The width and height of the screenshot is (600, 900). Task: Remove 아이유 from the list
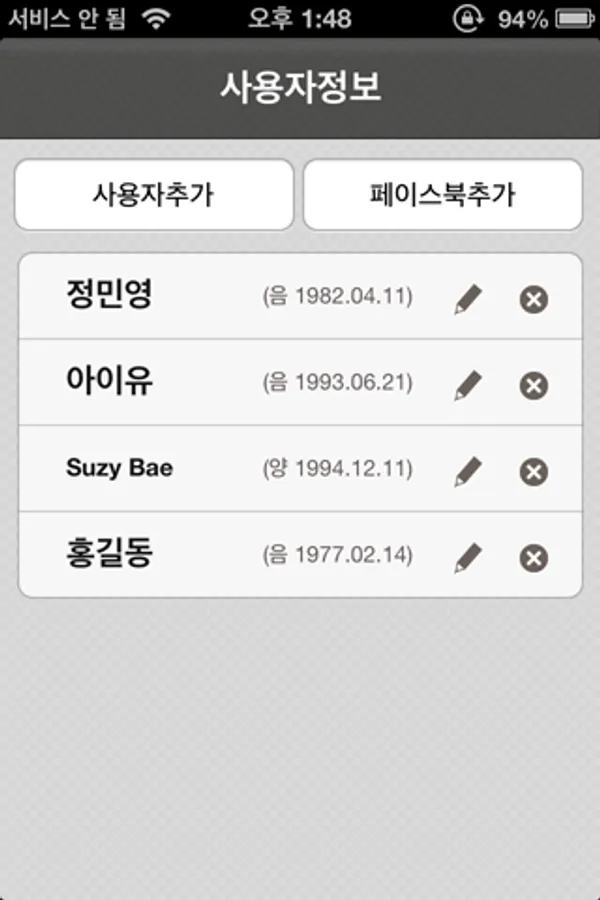click(533, 385)
